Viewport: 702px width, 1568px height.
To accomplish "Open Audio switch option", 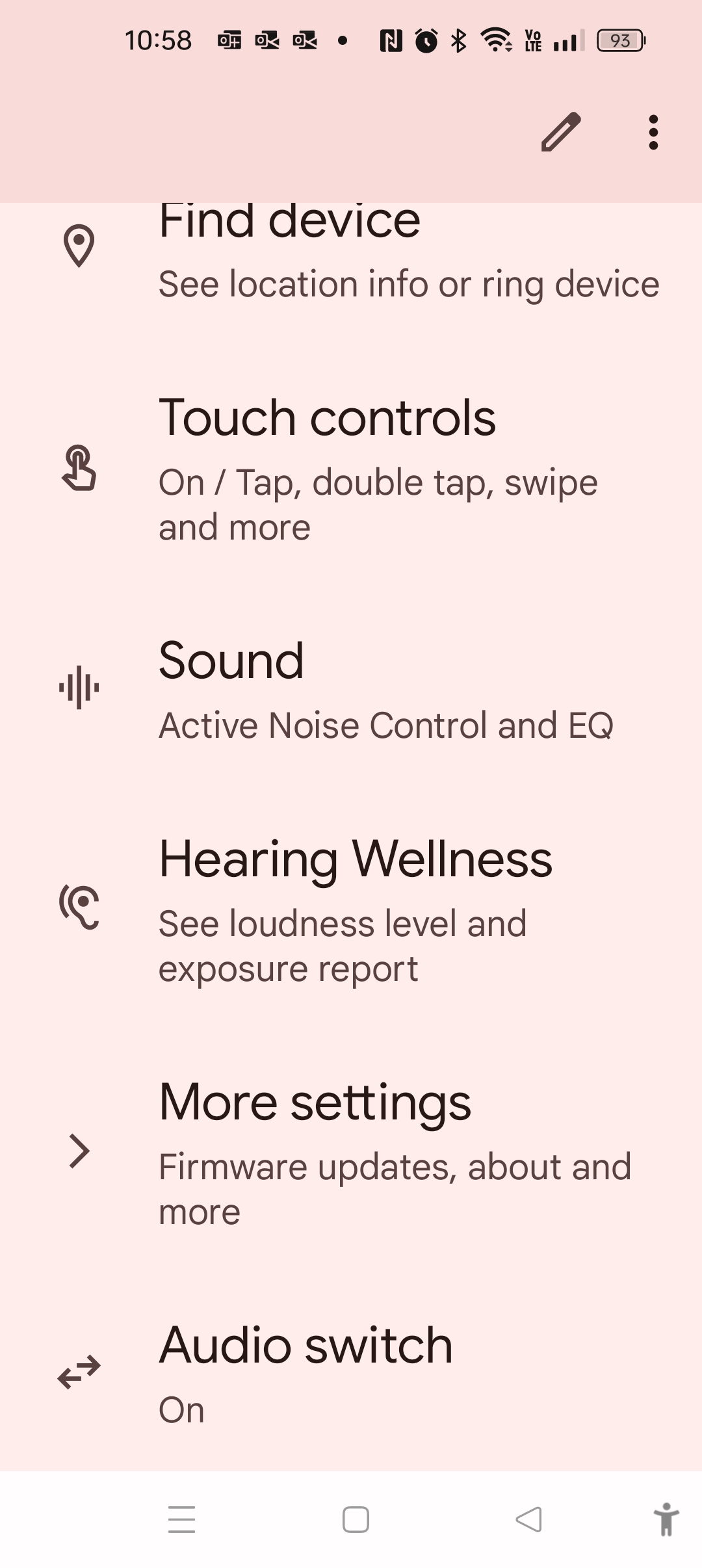I will 351,1372.
